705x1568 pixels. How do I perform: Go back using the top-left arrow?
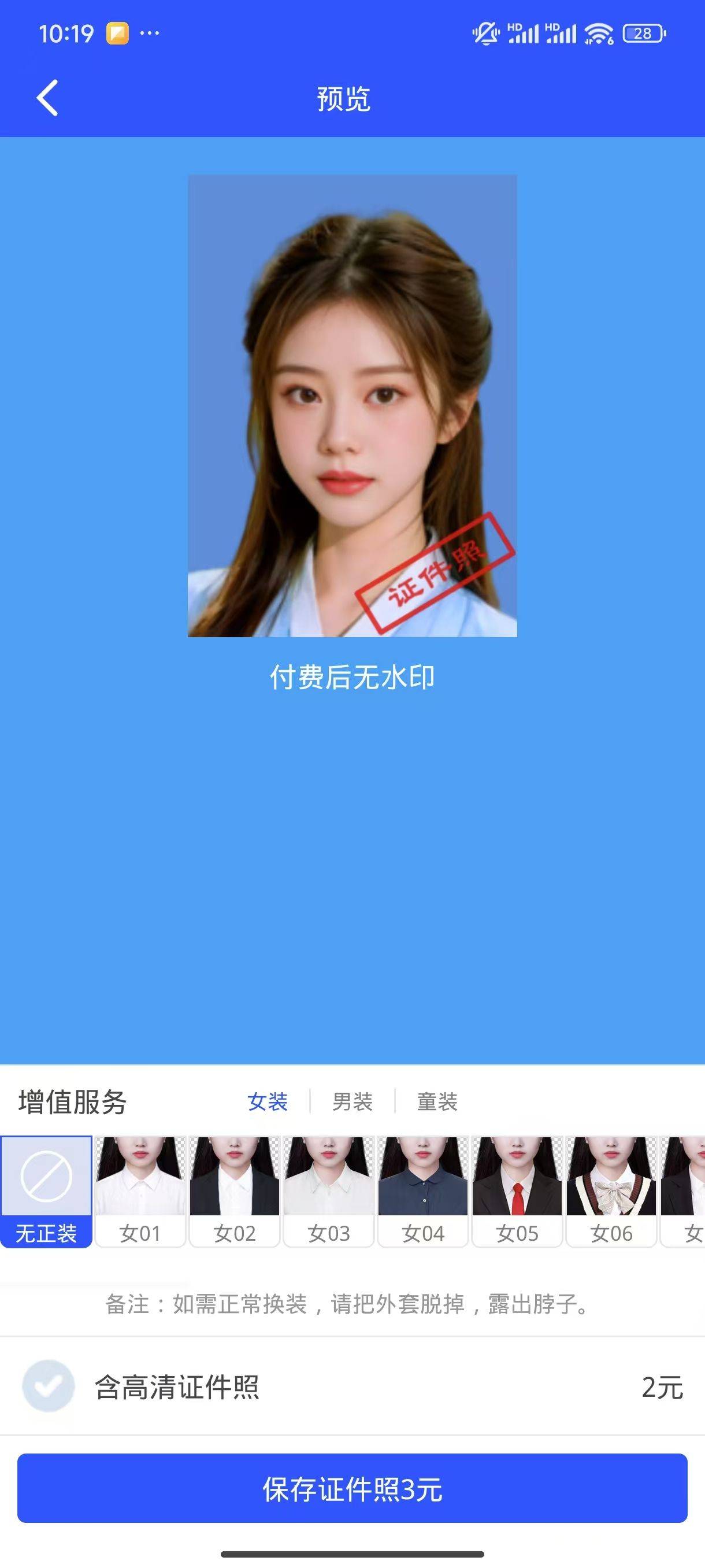47,98
